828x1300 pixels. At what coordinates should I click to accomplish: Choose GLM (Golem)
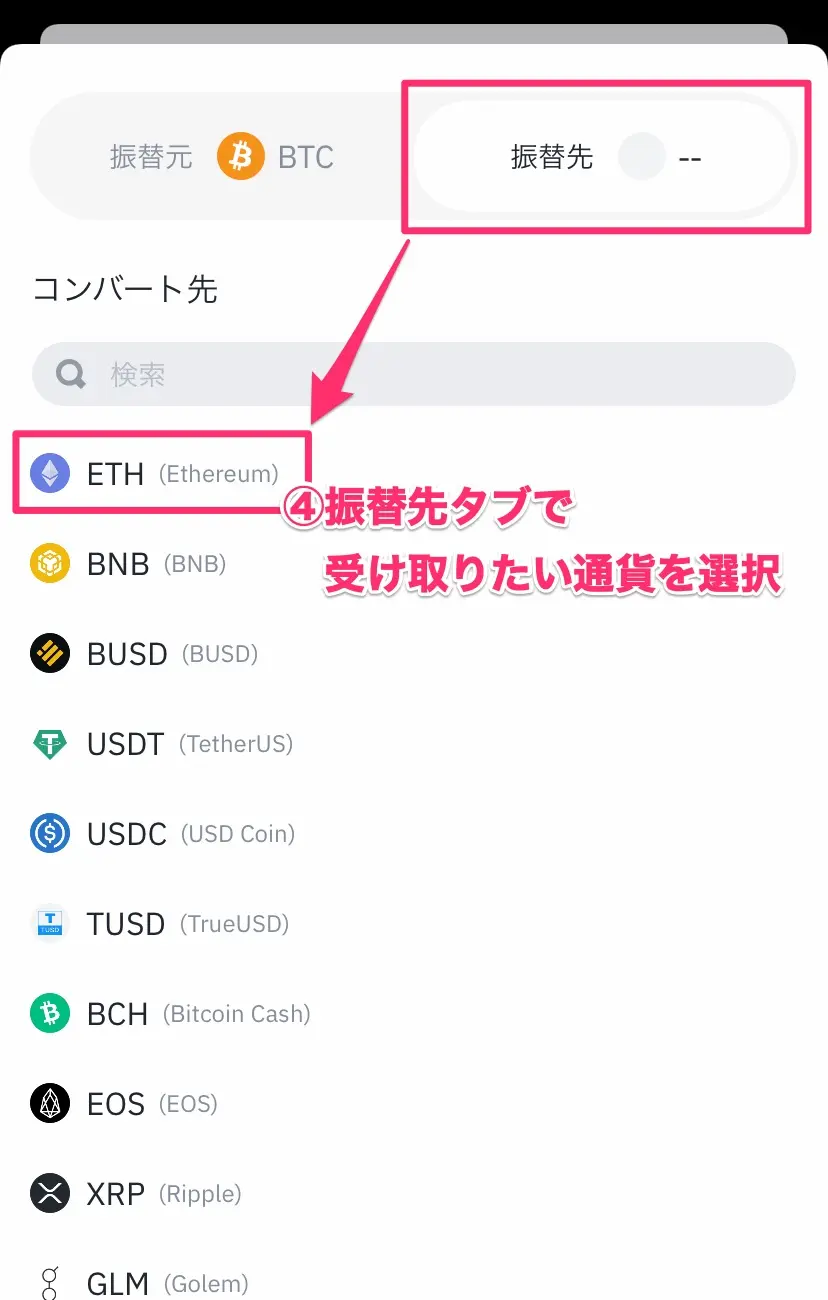tap(140, 1282)
